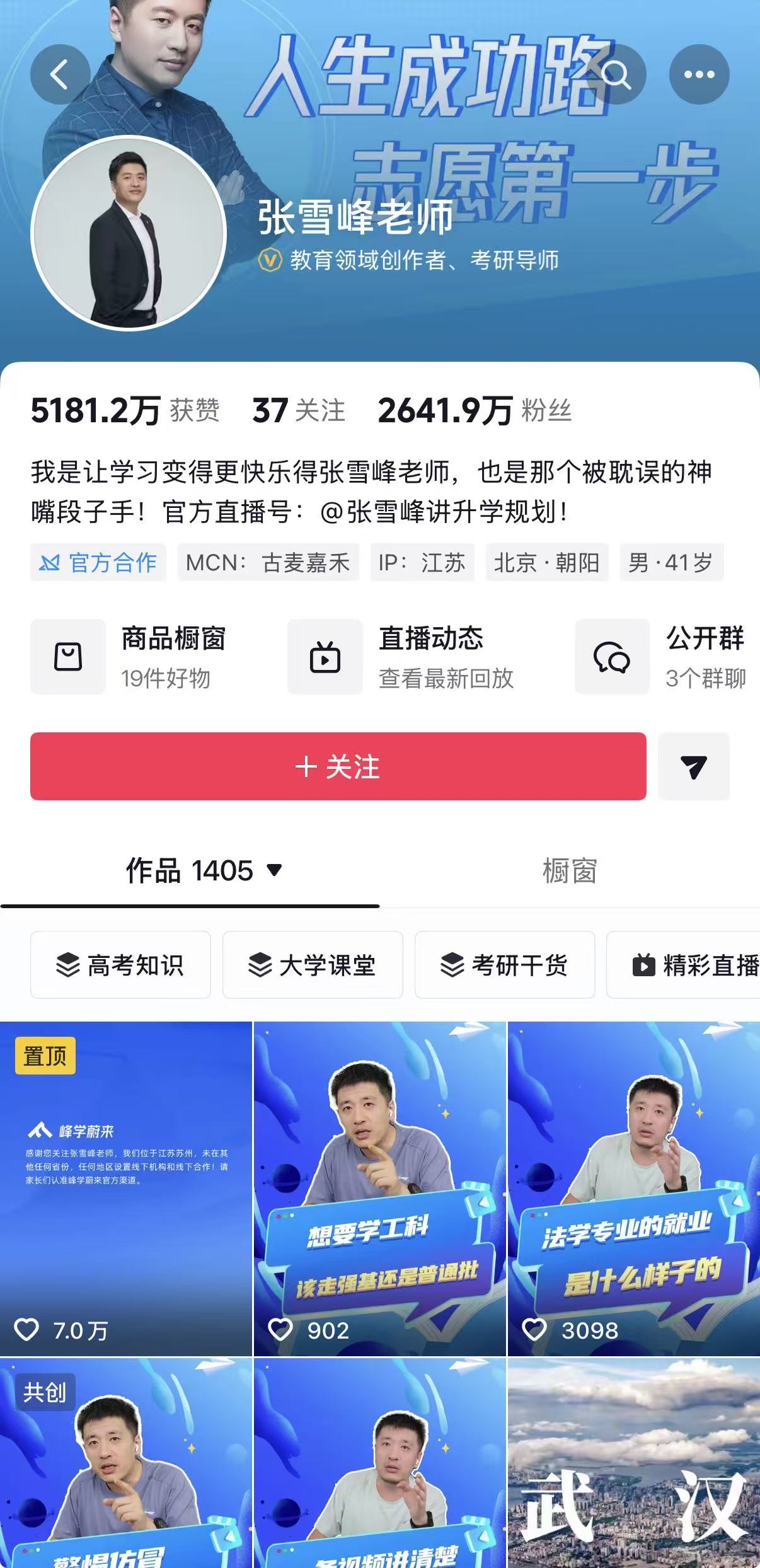This screenshot has width=760, height=1568.
Task: Open 直播动态 via the TV icon
Action: [x=325, y=657]
